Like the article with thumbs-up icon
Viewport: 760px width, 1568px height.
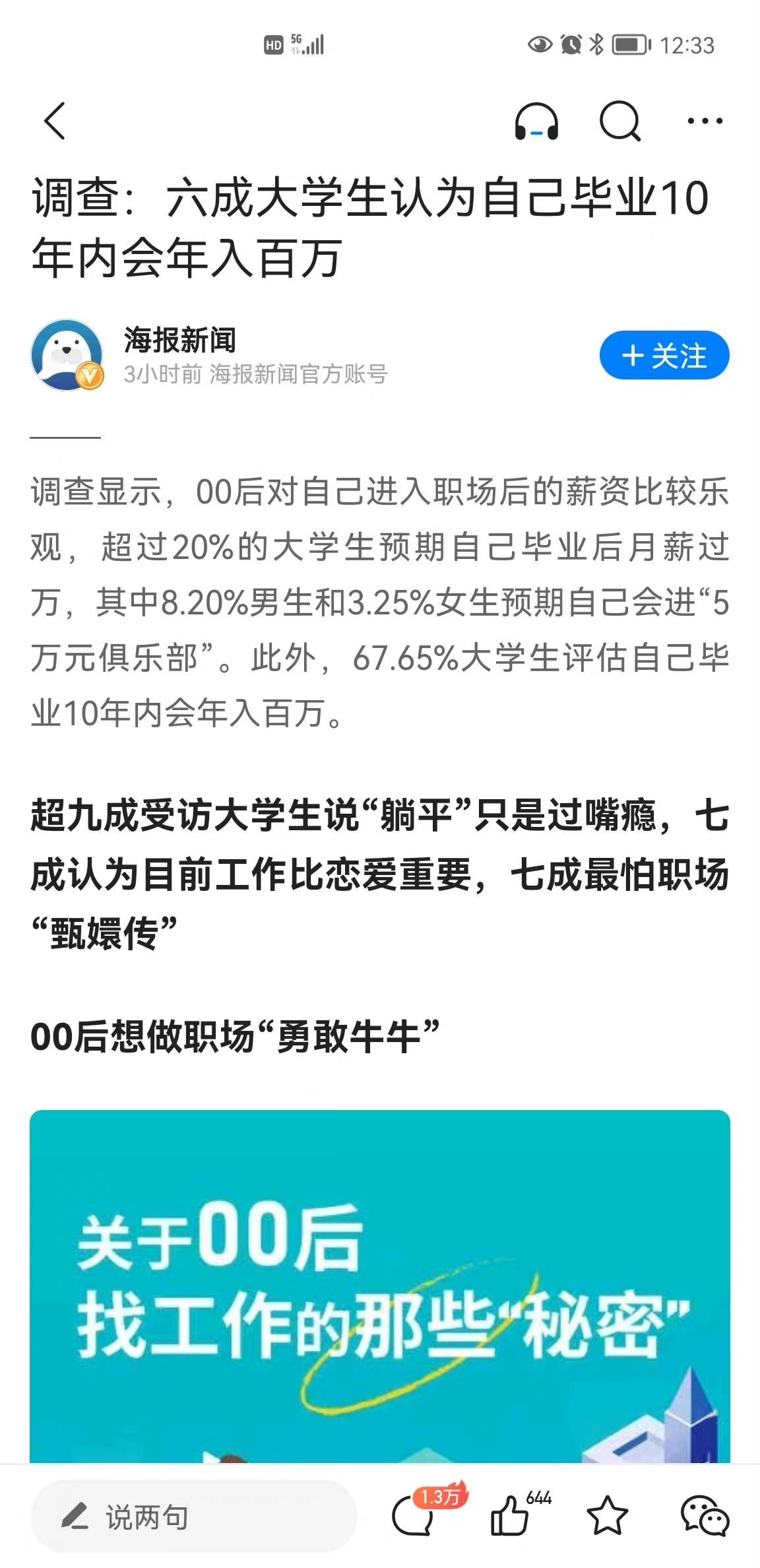(519, 1513)
